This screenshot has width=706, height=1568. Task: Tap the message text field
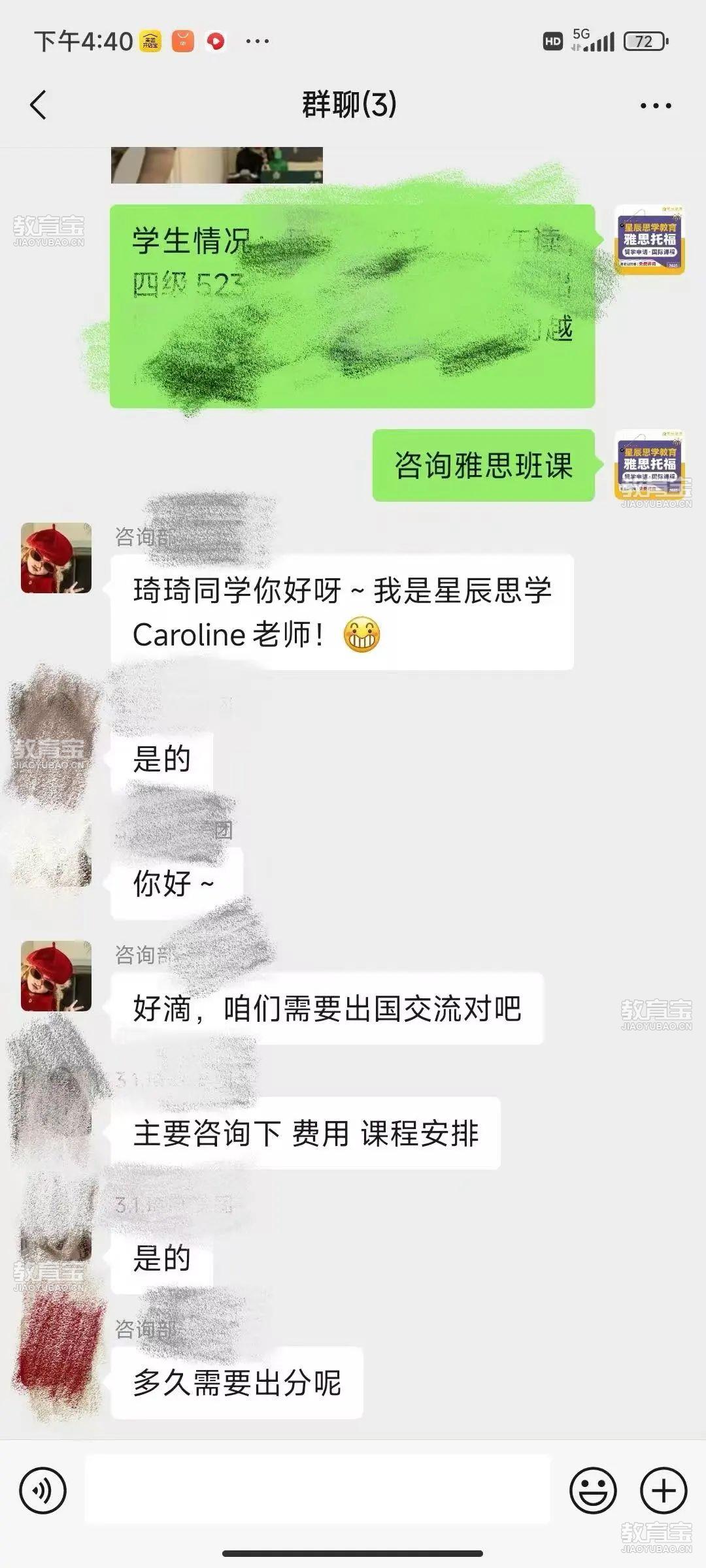318,1491
